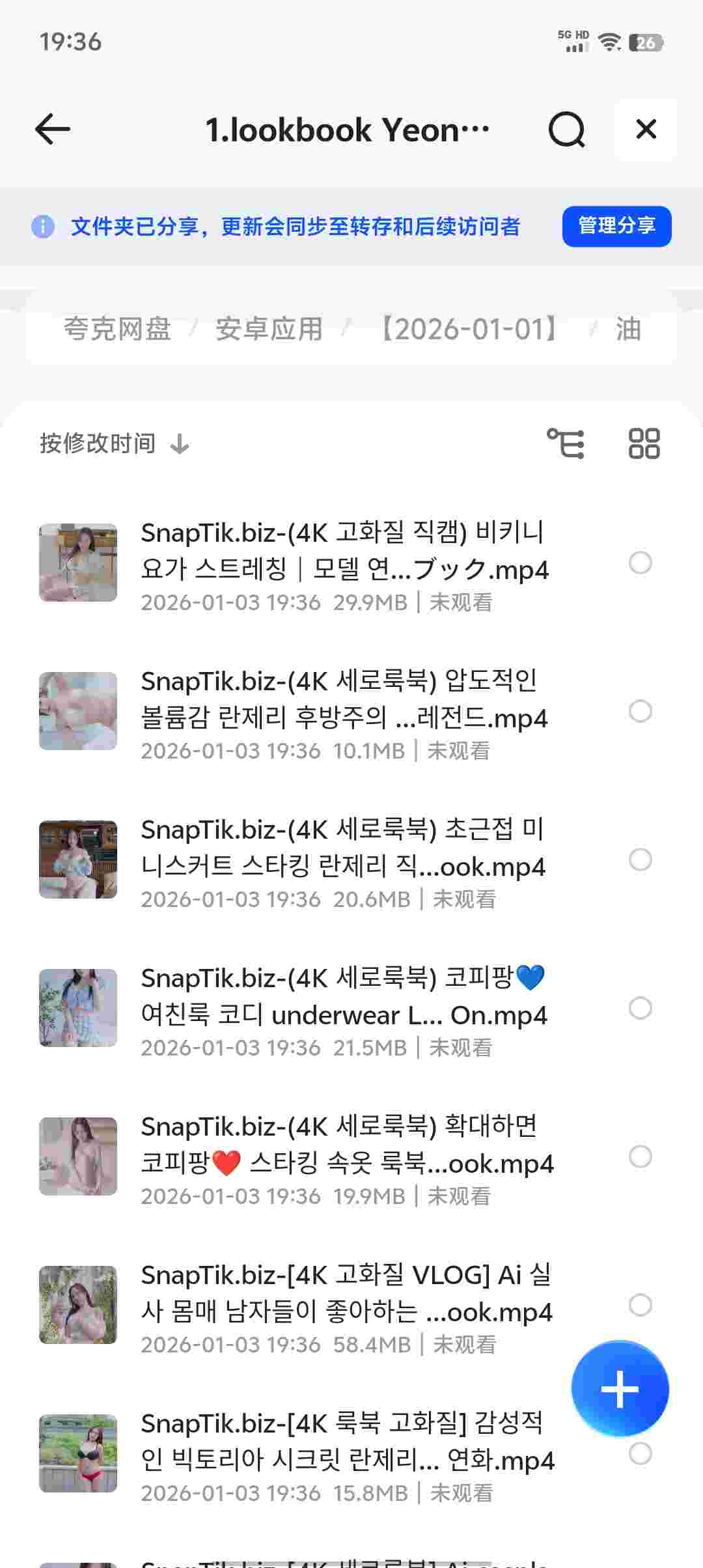Tap the 管理分享 button
The image size is (703, 1568).
pyautogui.click(x=616, y=226)
